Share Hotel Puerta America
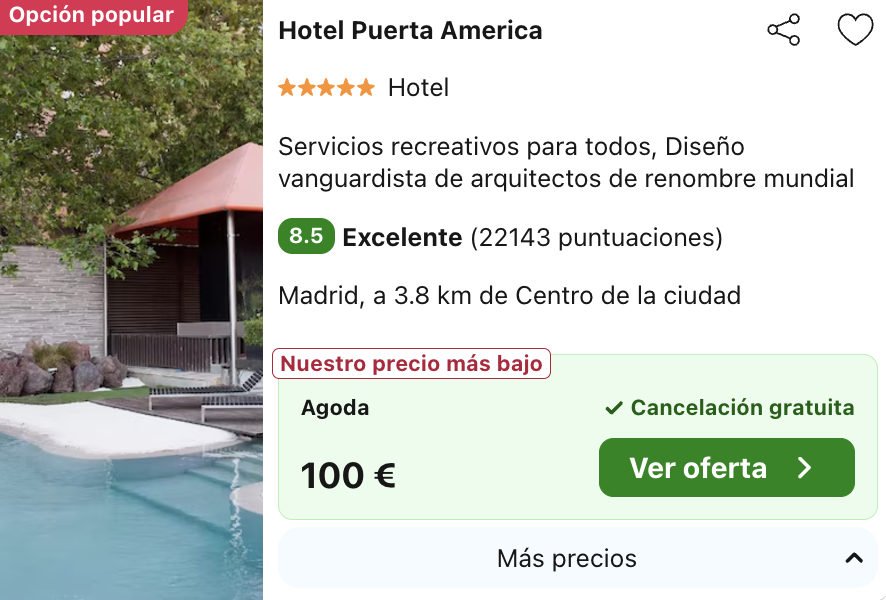The image size is (886, 600). tap(784, 30)
